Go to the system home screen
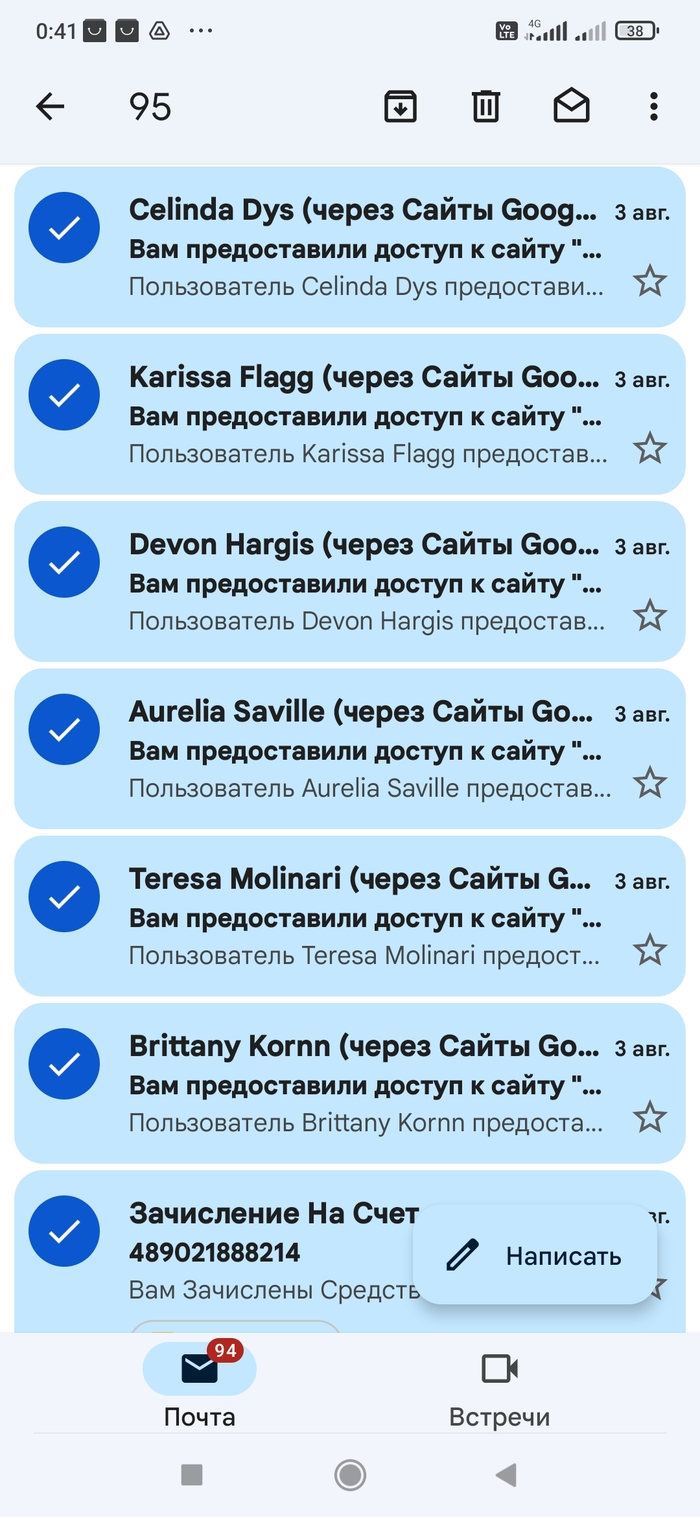700x1517 pixels. [x=350, y=1474]
